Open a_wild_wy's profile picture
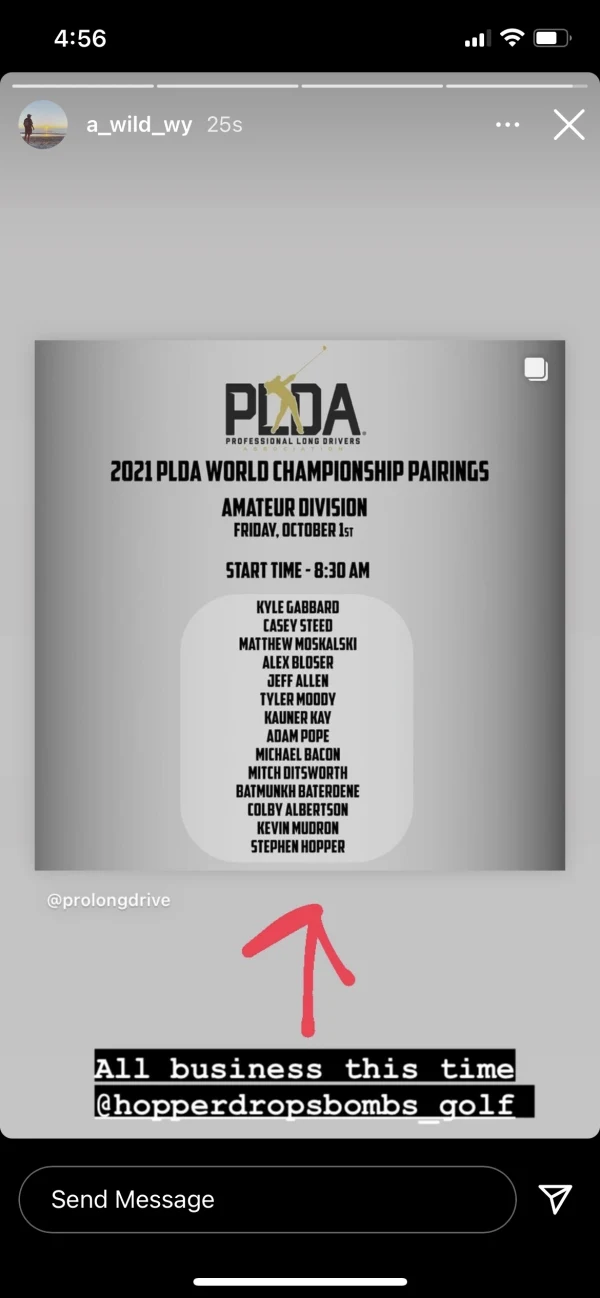Screen dimensions: 600x1298 [43, 125]
